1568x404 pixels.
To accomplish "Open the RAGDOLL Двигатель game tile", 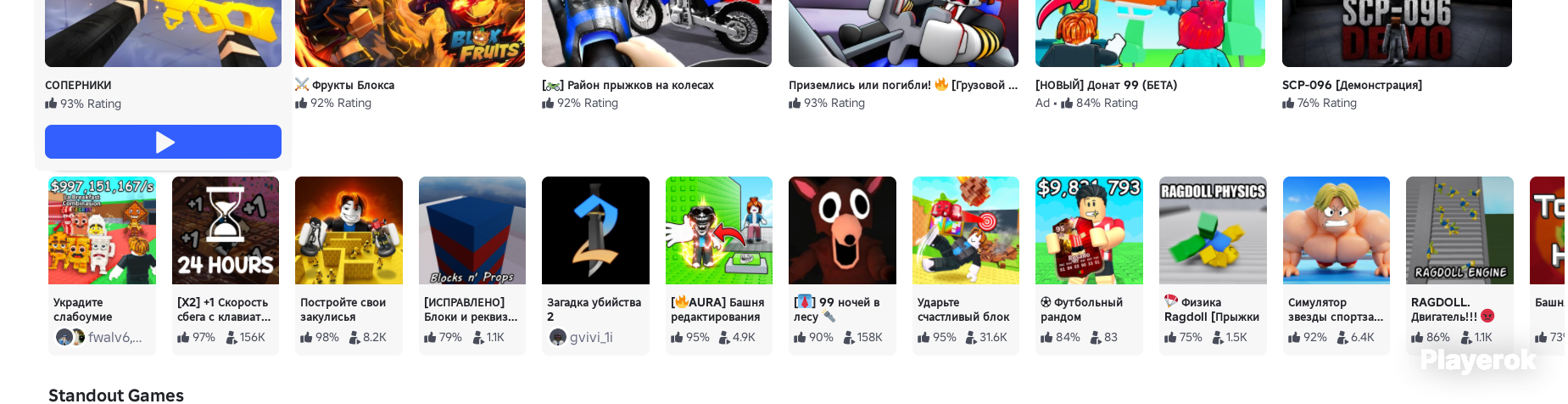I will [x=1459, y=265].
